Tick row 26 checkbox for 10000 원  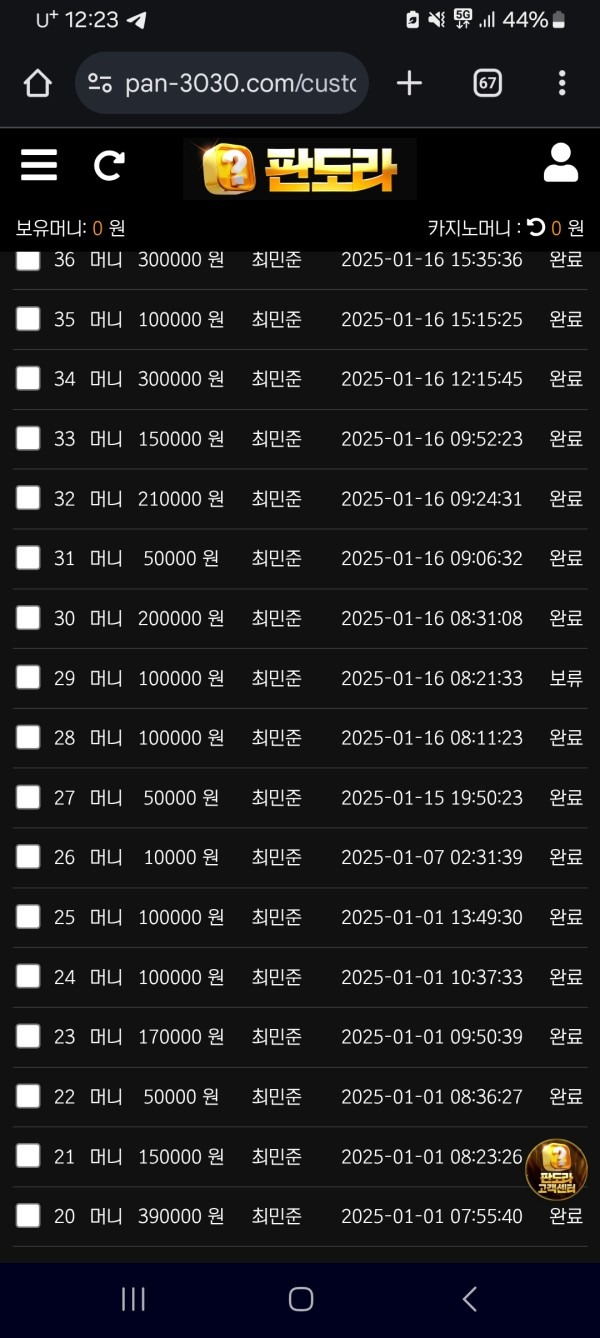tap(28, 857)
